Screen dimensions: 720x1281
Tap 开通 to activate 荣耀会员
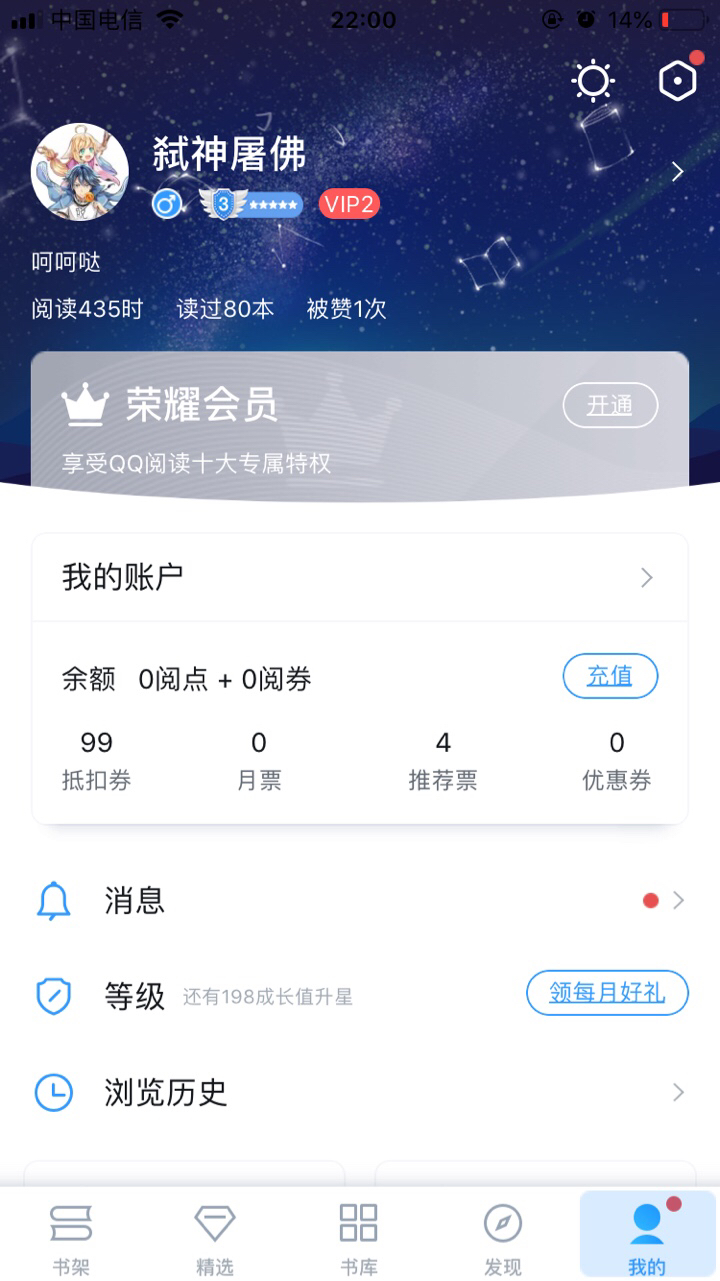(610, 406)
